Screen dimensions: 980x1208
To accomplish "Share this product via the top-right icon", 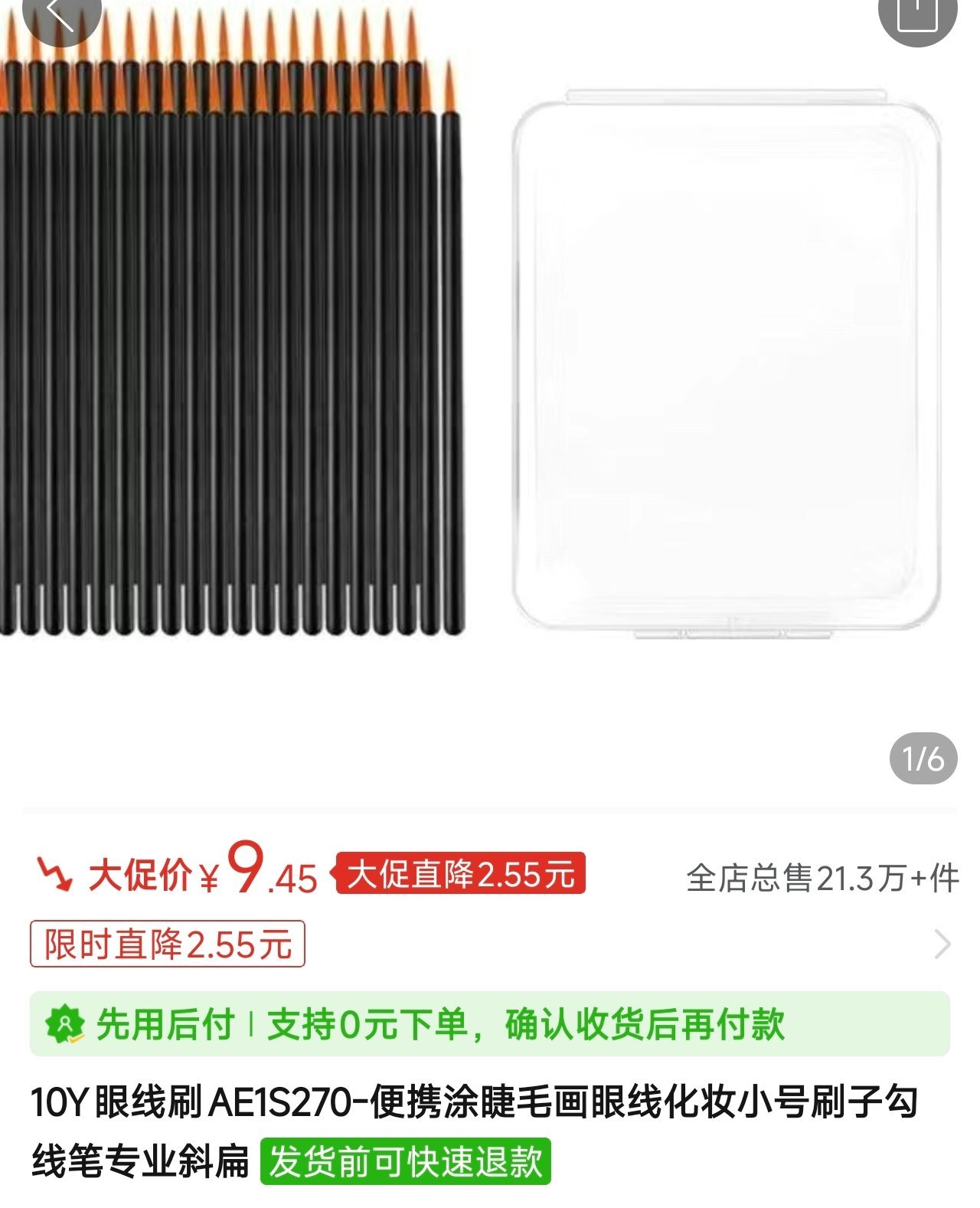I will pyautogui.click(x=917, y=14).
